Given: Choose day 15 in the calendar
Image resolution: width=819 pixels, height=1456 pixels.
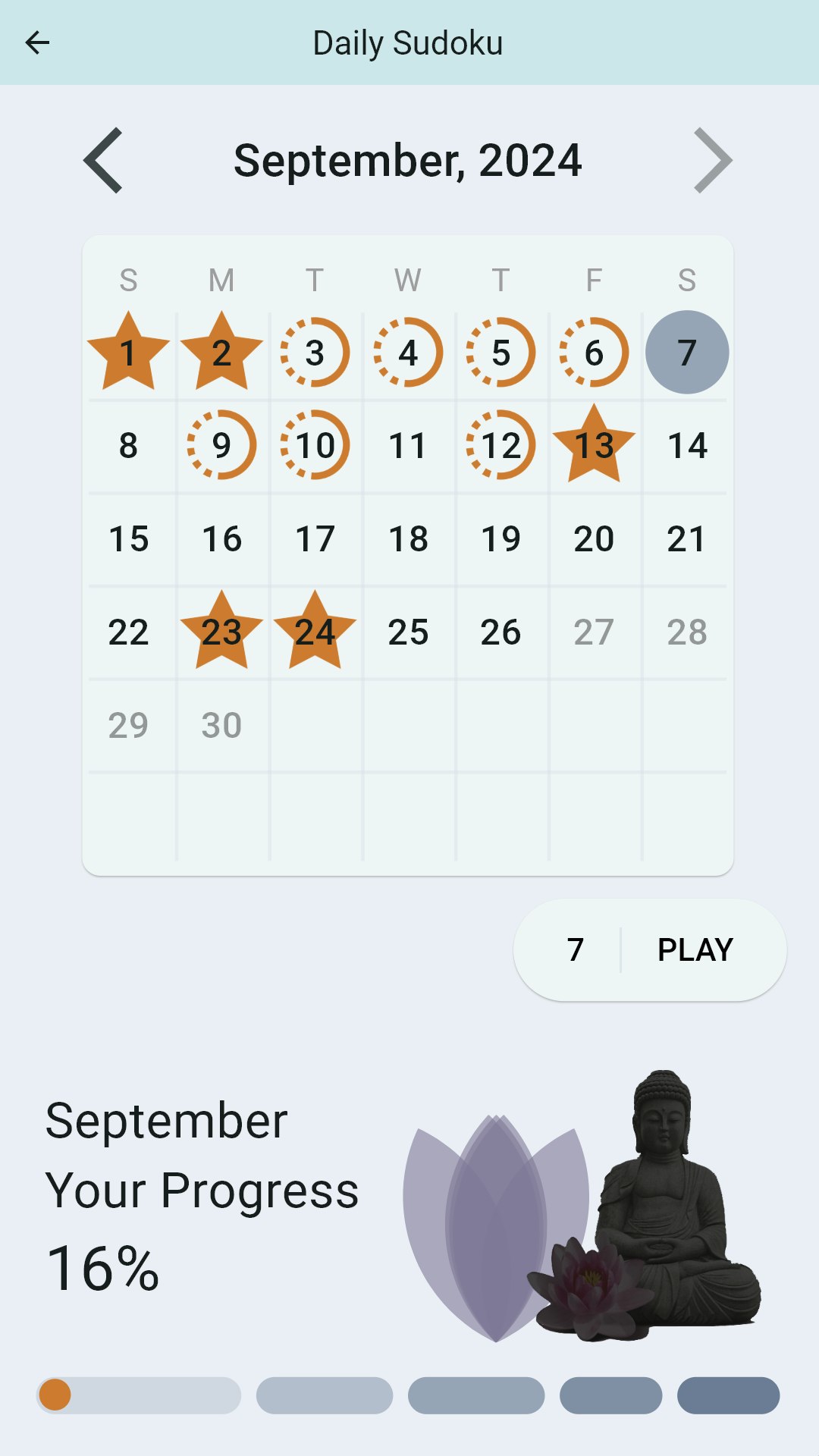Looking at the screenshot, I should 128,538.
